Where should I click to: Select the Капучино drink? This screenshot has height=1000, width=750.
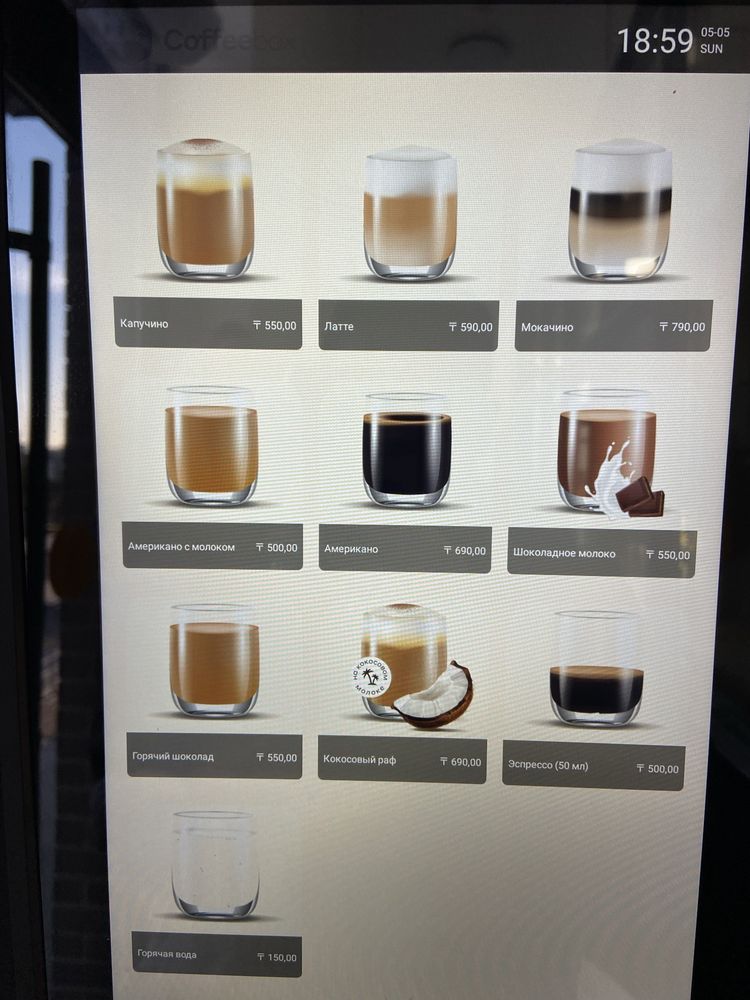tap(207, 324)
